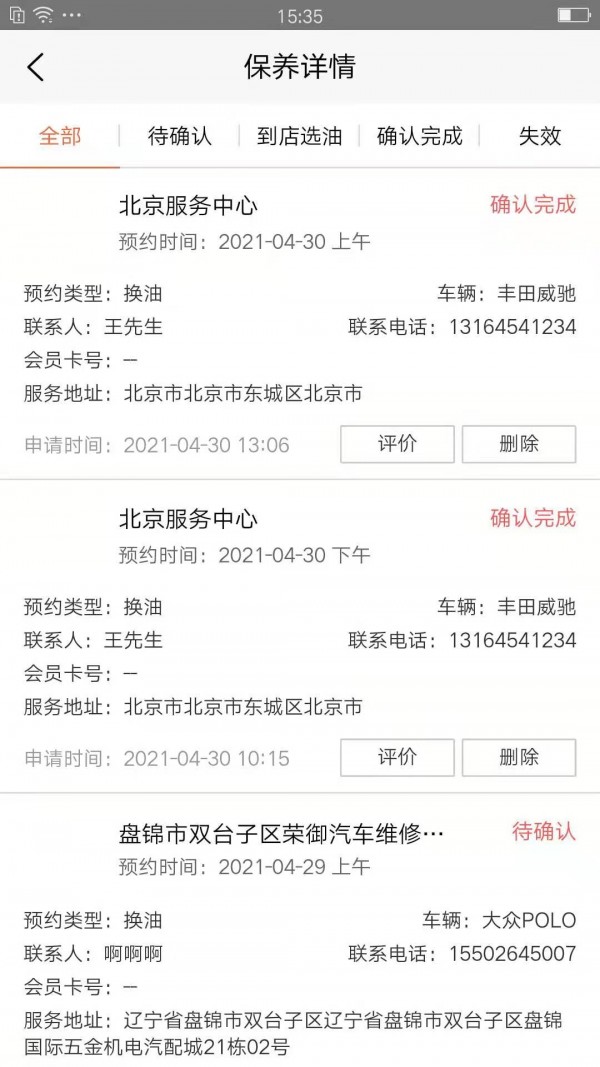Tap 删除 for the 13:06 application
The width and height of the screenshot is (600, 1067).
click(x=519, y=444)
